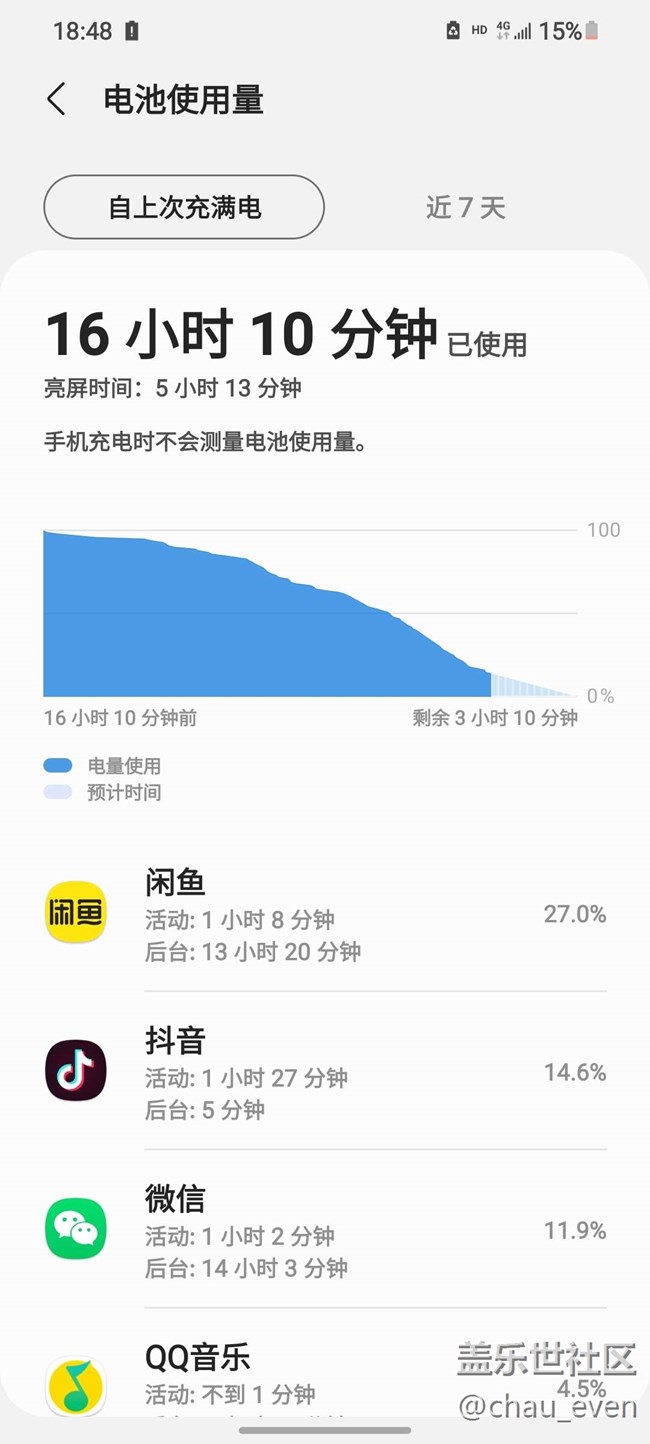650x1444 pixels.
Task: Select the 自上次充满电 tab
Action: click(184, 207)
